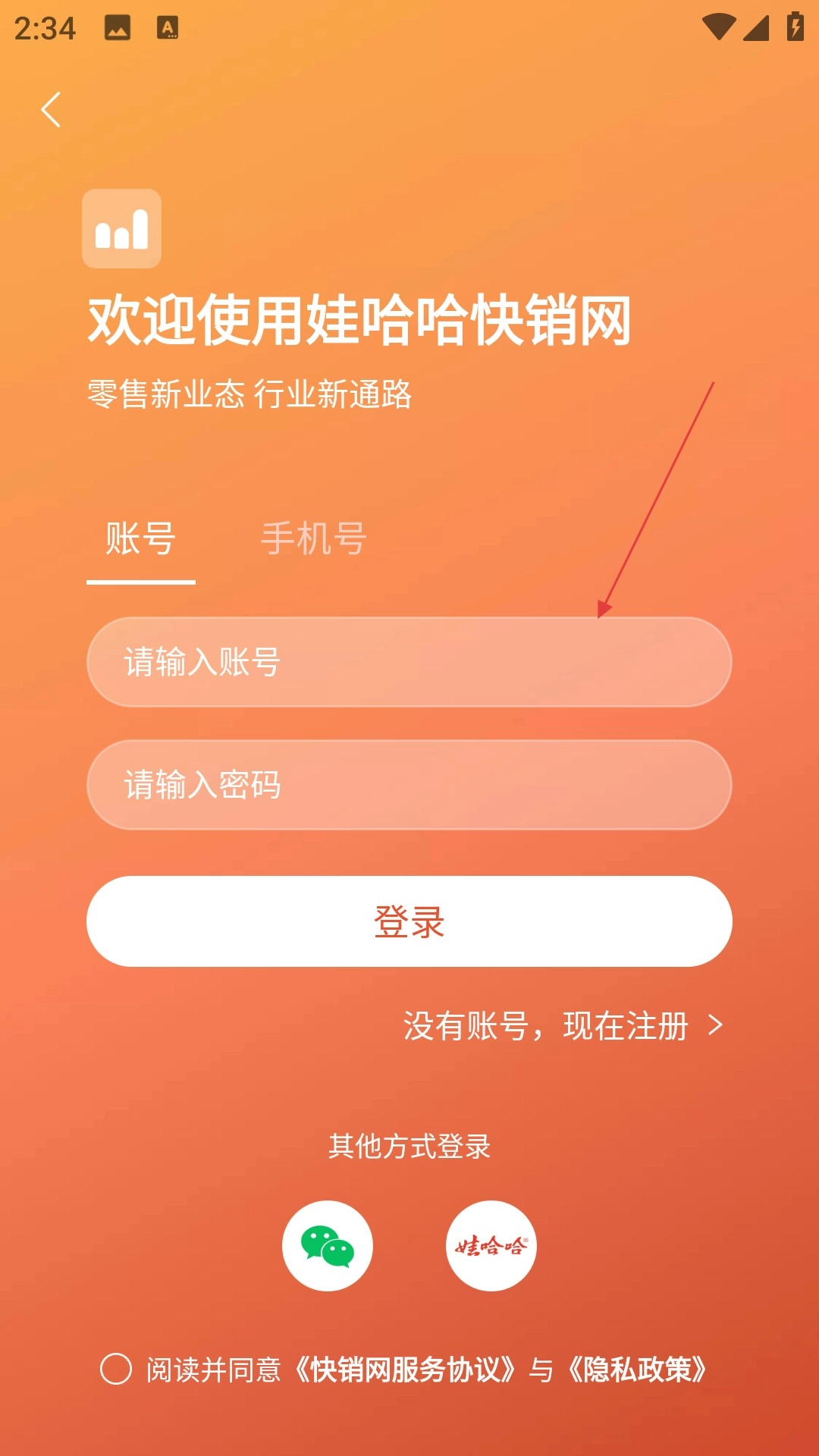Check the agreement consent circle
Screen dimensions: 819x1456
(x=116, y=1370)
